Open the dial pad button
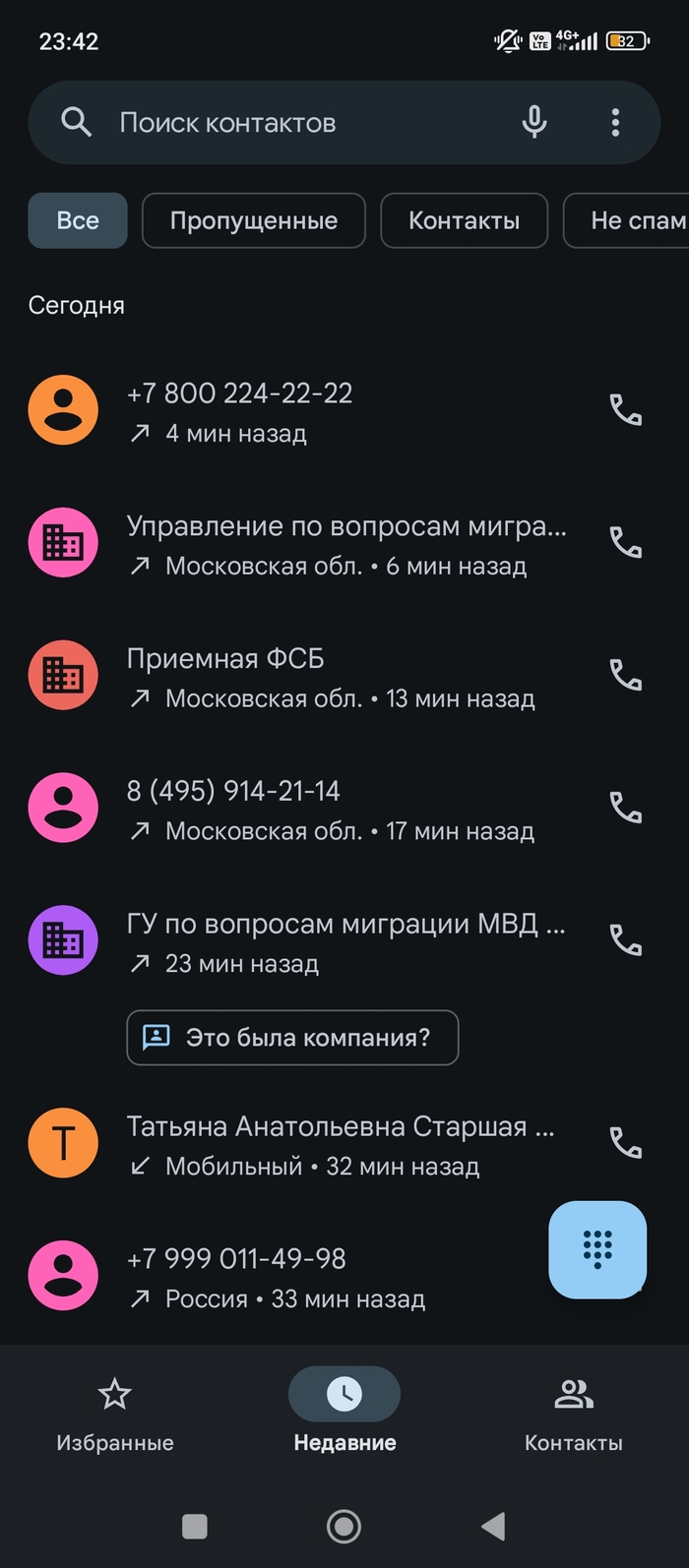Image resolution: width=689 pixels, height=1568 pixels. tap(597, 1249)
